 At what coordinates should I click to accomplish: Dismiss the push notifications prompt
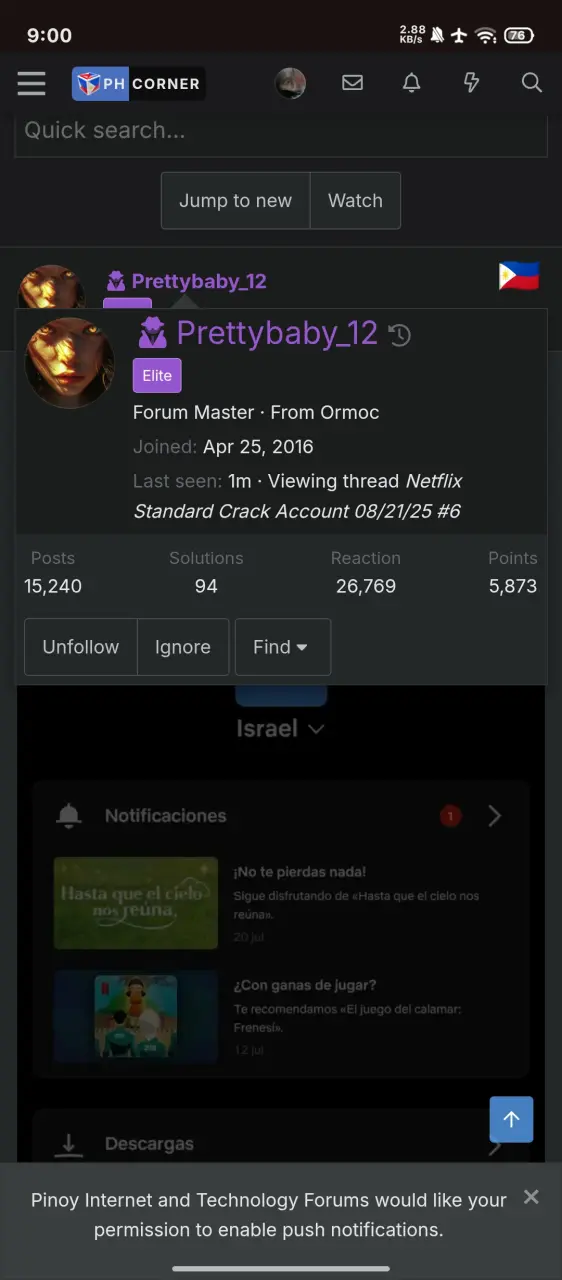(x=531, y=1196)
